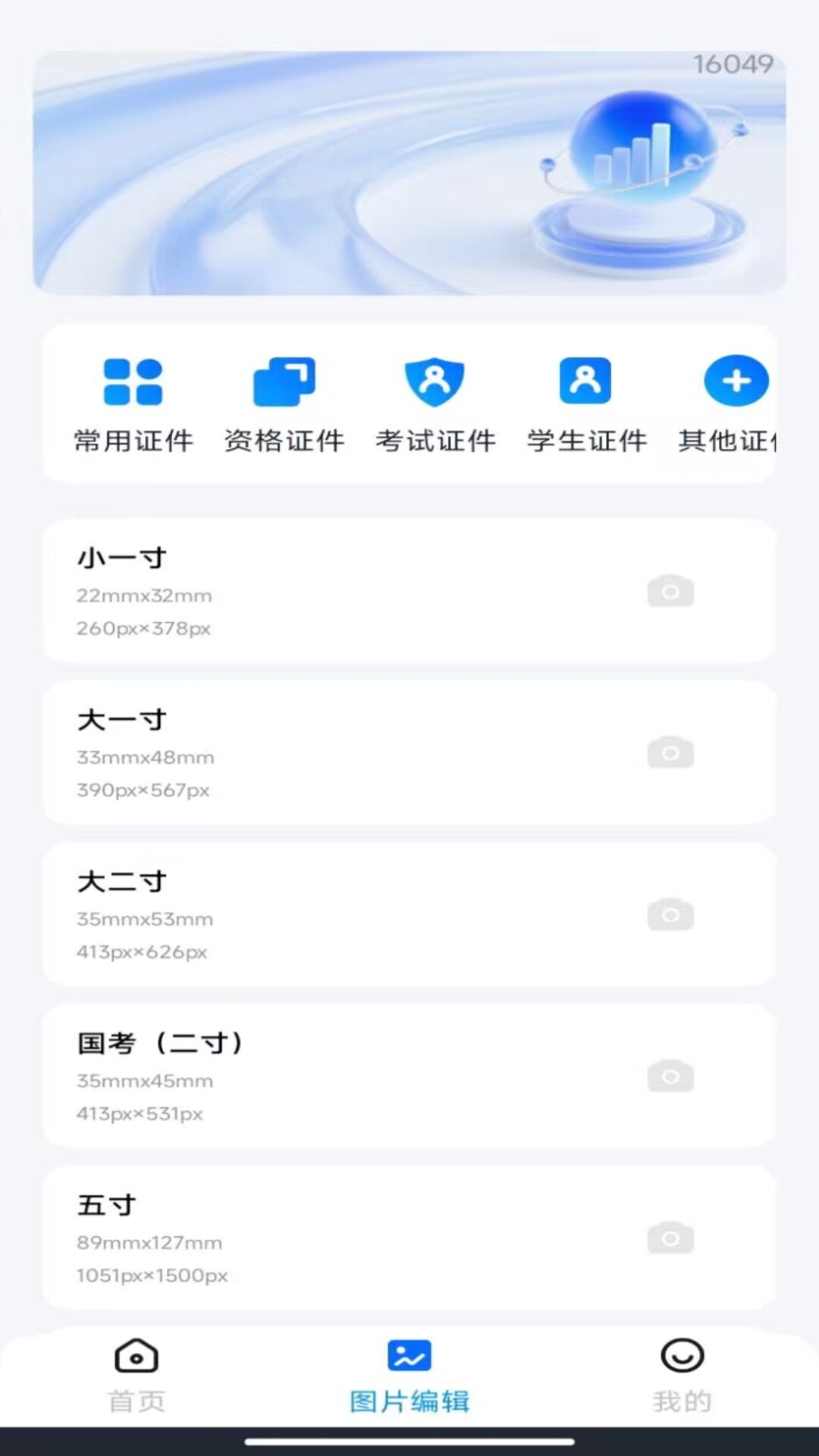Tap the camera icon on 国考（二寸） card
819x1456 pixels.
coord(670,1076)
